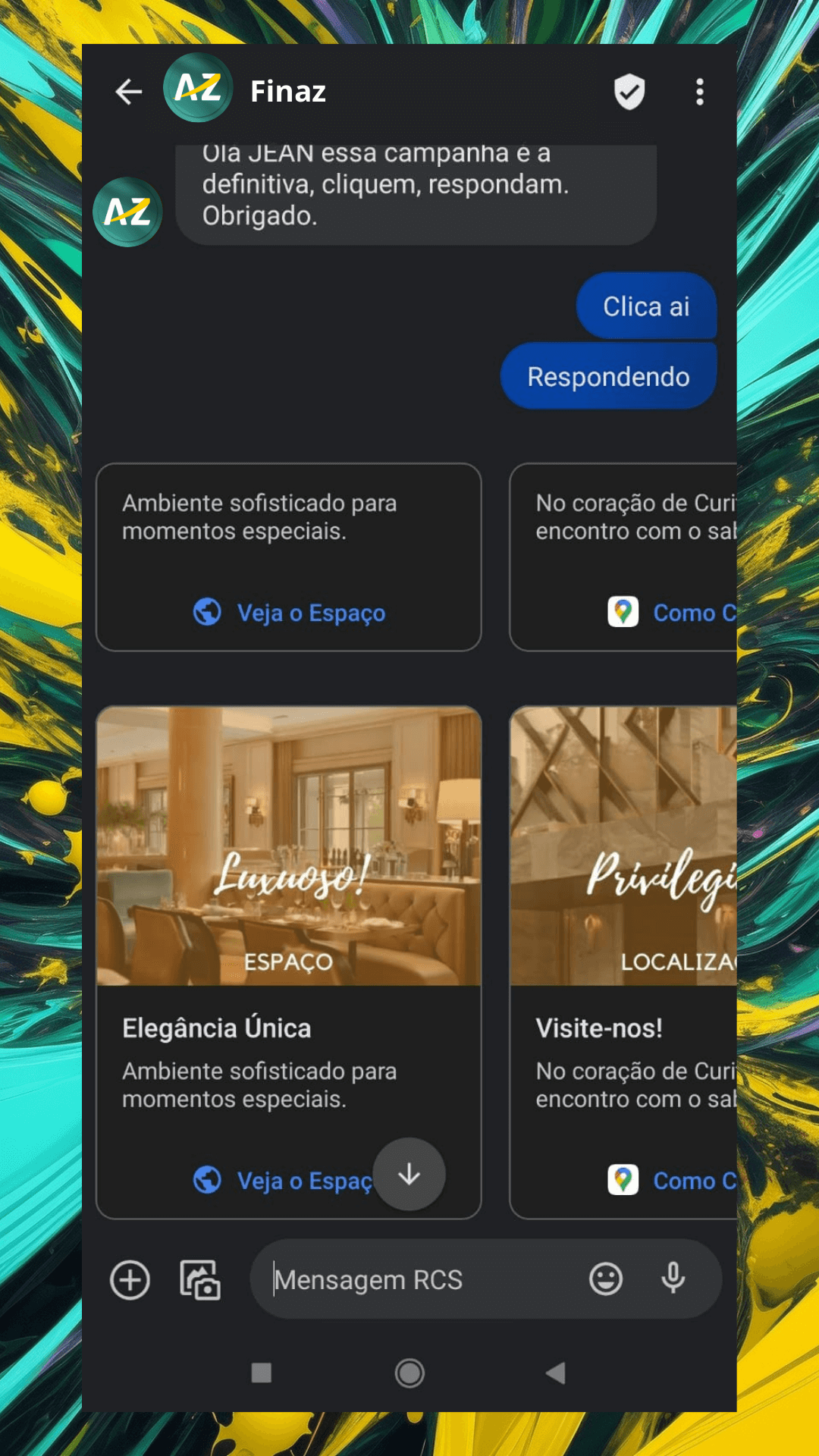Tap the Maps link in the Visite-nos! card

tap(682, 1181)
